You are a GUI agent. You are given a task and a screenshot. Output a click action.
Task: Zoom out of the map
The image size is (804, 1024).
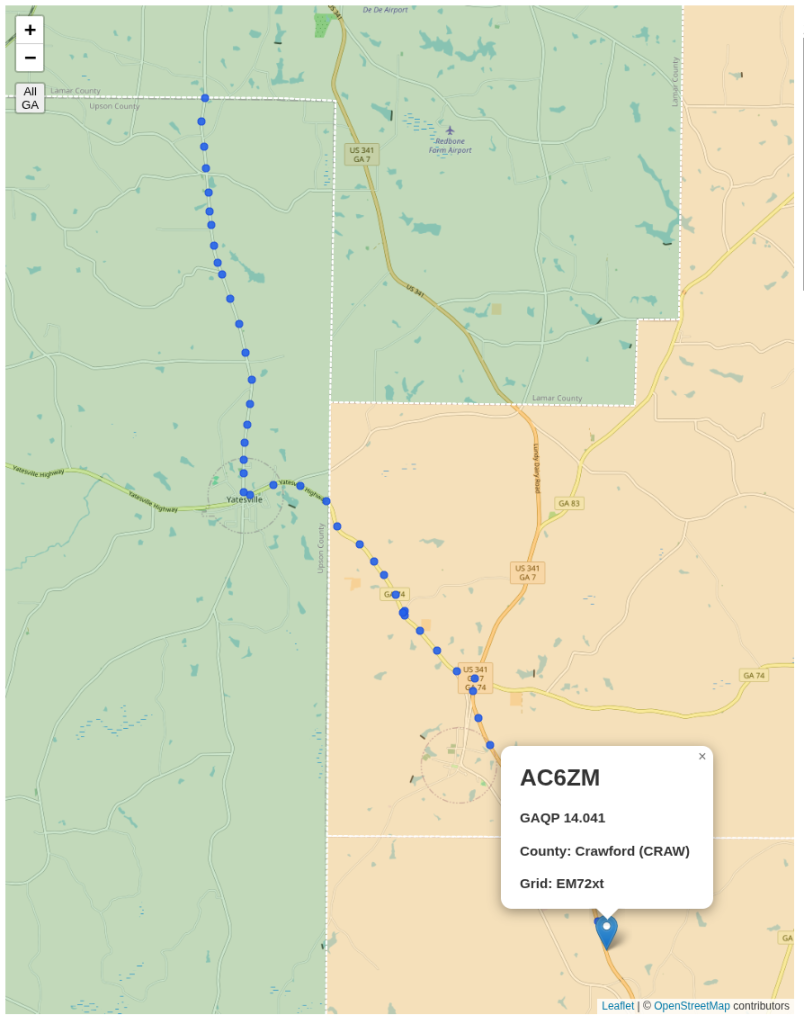pyautogui.click(x=30, y=58)
